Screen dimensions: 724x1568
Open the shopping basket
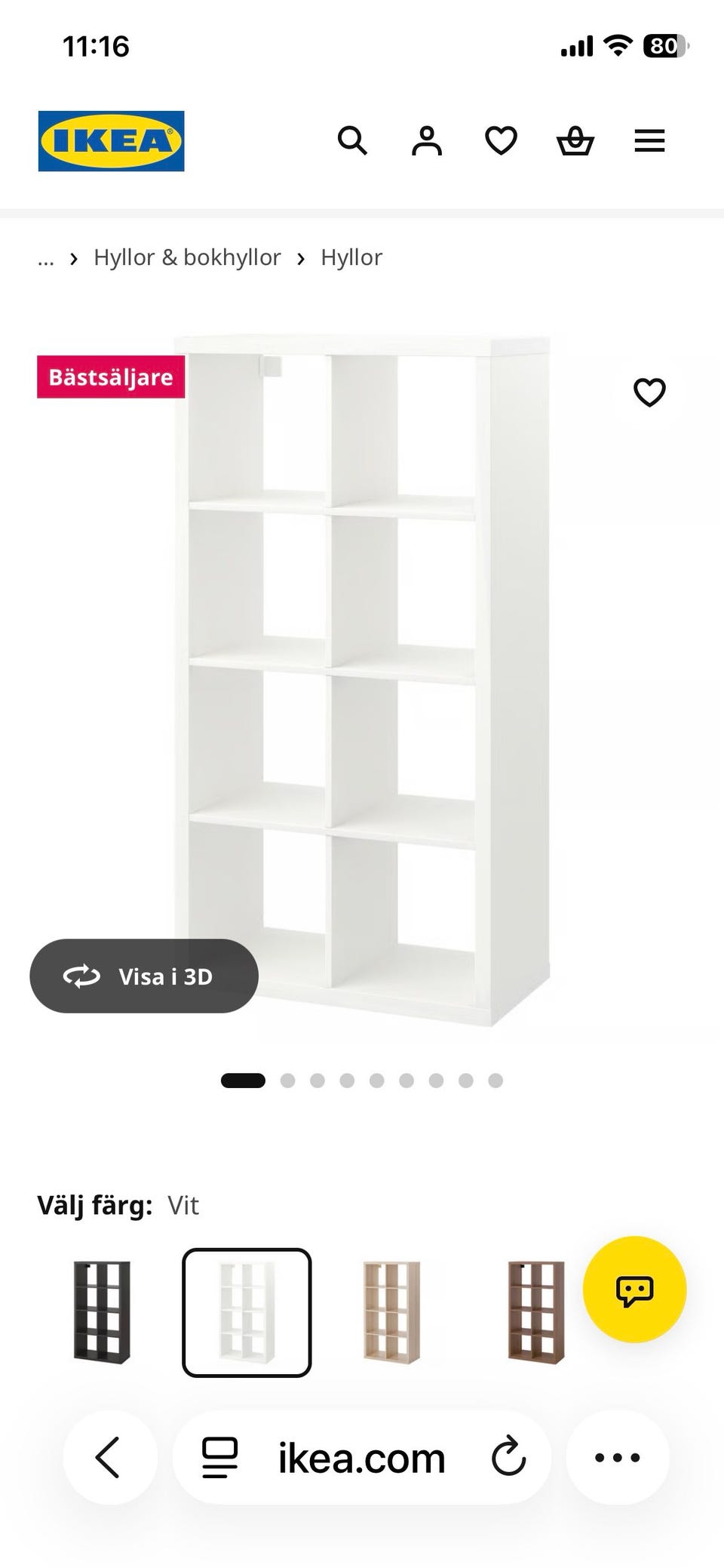pyautogui.click(x=575, y=141)
